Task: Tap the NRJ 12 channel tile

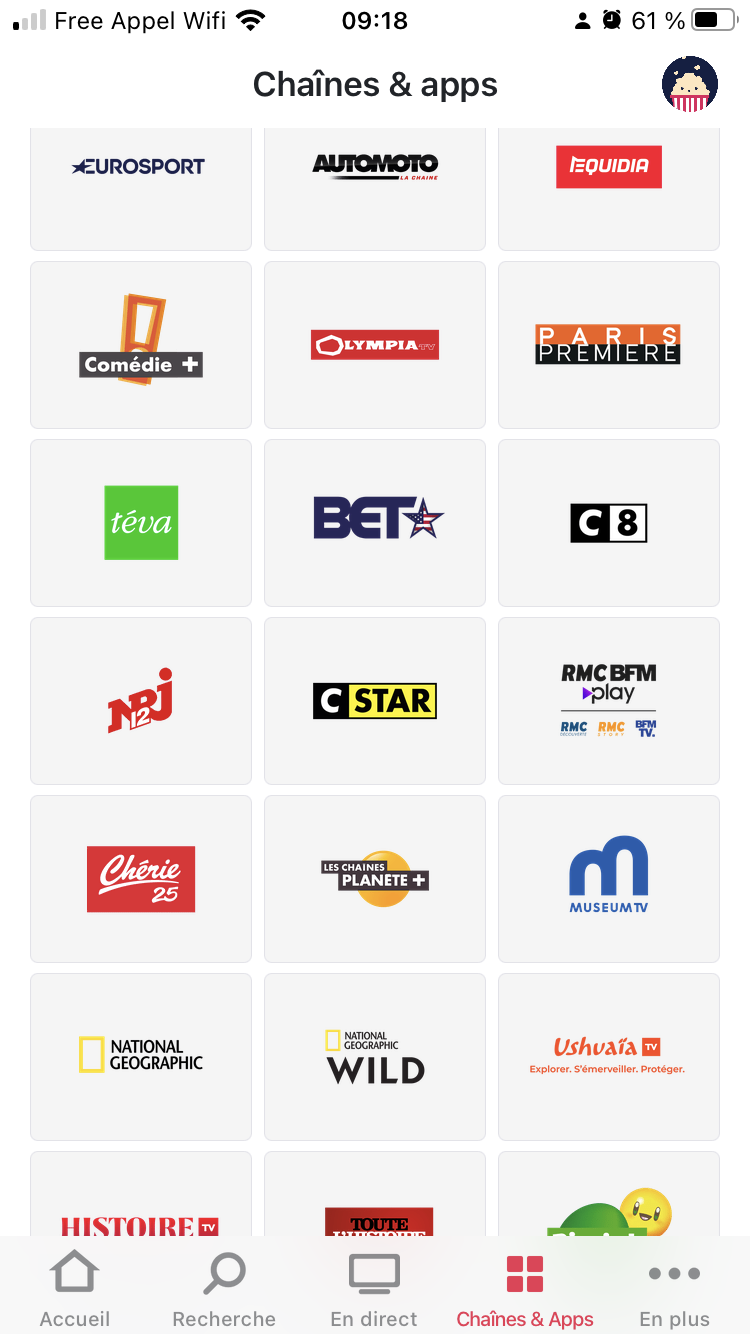Action: point(141,700)
